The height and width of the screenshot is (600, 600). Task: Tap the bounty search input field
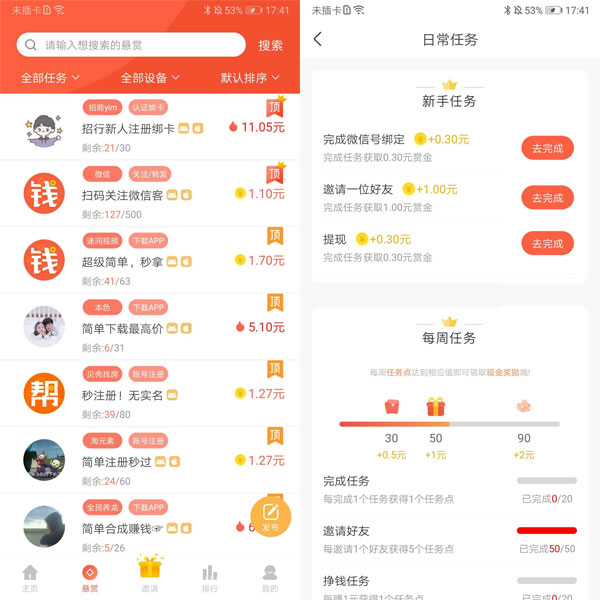coord(135,45)
